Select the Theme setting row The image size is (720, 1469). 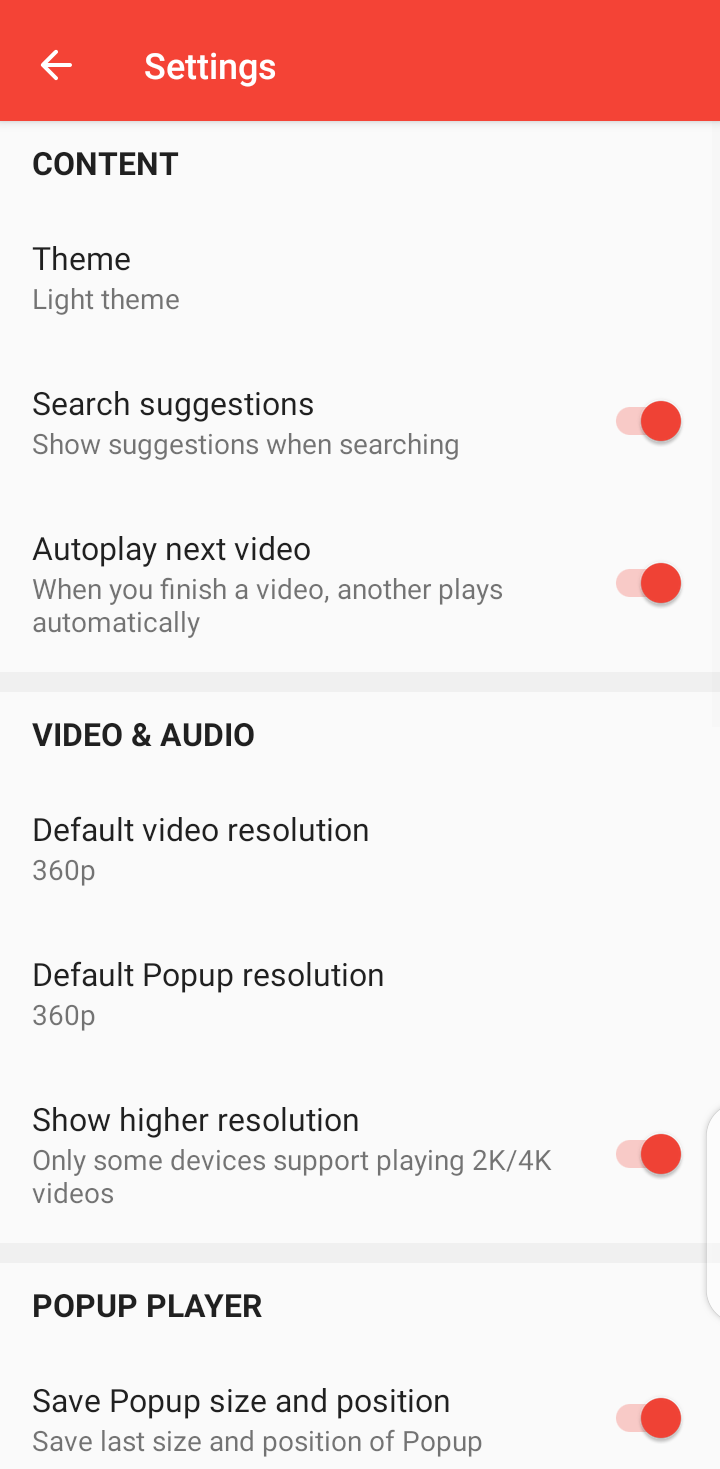point(82,258)
